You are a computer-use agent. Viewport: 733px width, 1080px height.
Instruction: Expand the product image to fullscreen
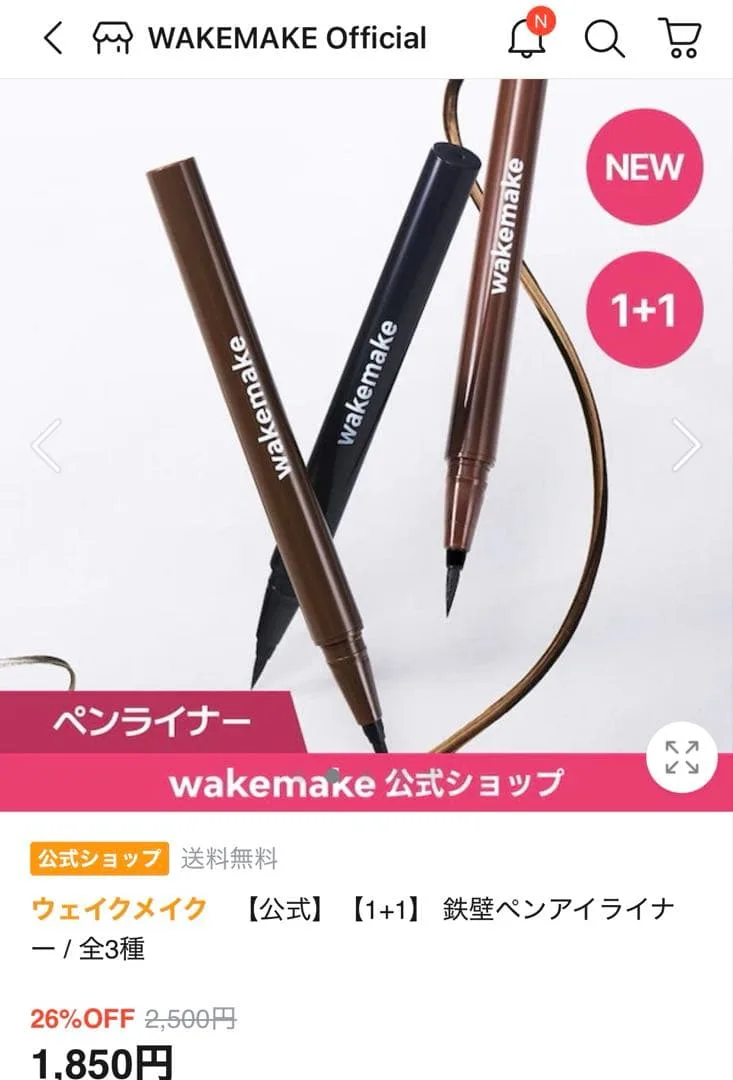(681, 757)
